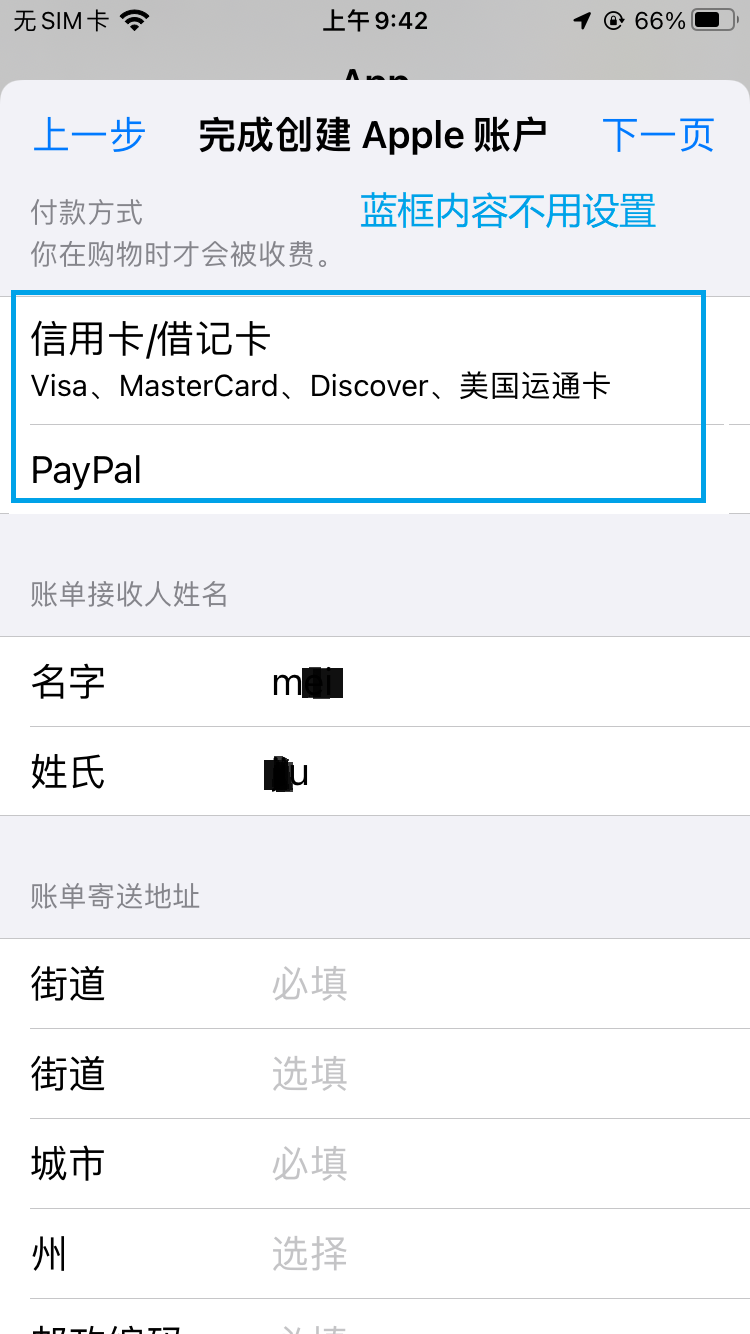Tap the optional 街道 field marked 选填
Screen dimensions: 750x1334
pos(375,1074)
